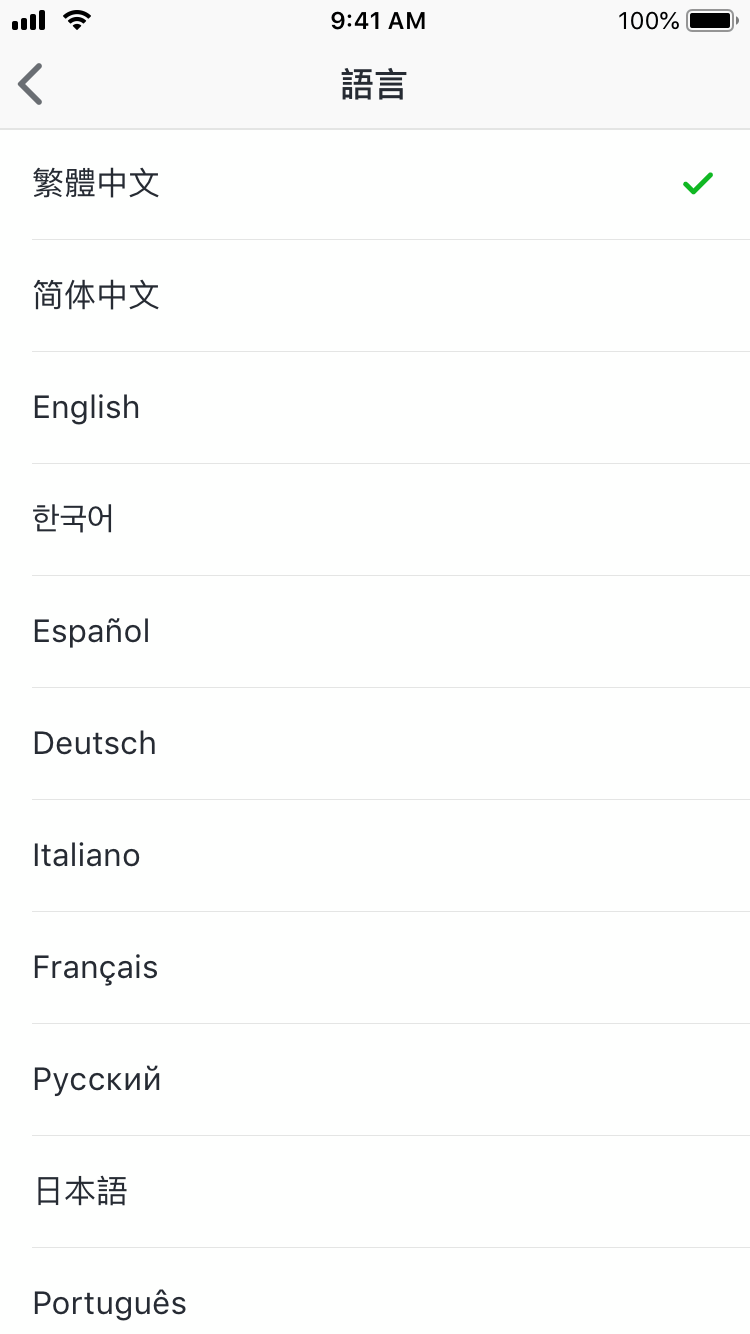Switch the language to Português
Screen dimensions: 750x1334
tap(110, 1303)
